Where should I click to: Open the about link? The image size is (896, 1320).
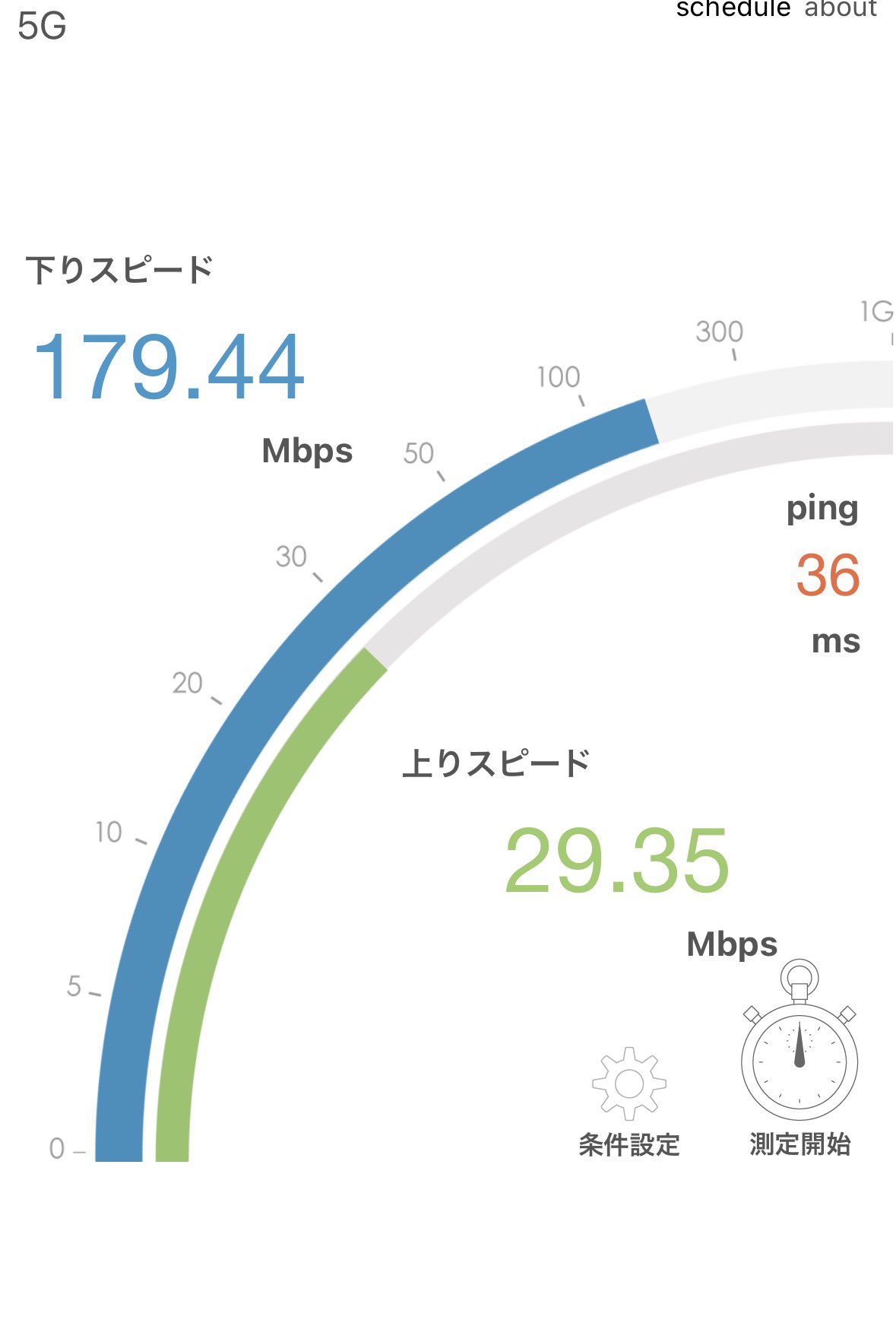841,9
